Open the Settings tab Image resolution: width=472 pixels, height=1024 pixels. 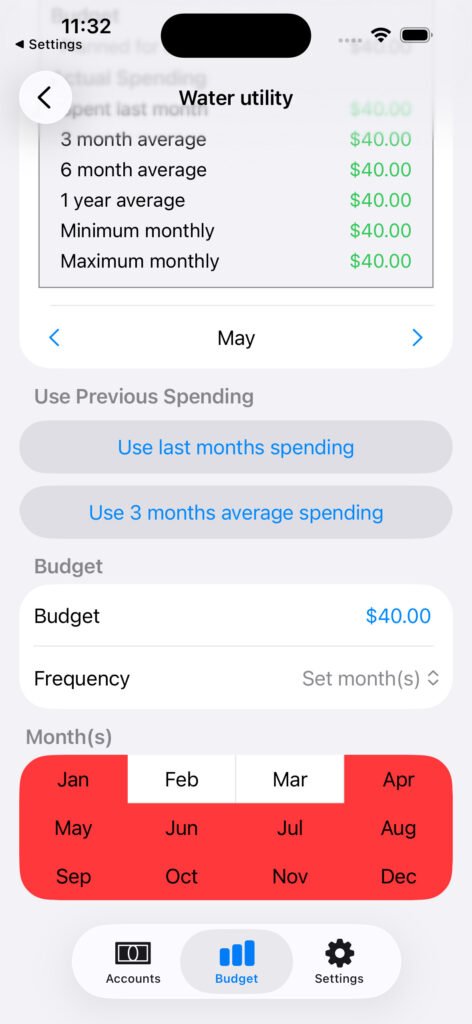pyautogui.click(x=339, y=961)
